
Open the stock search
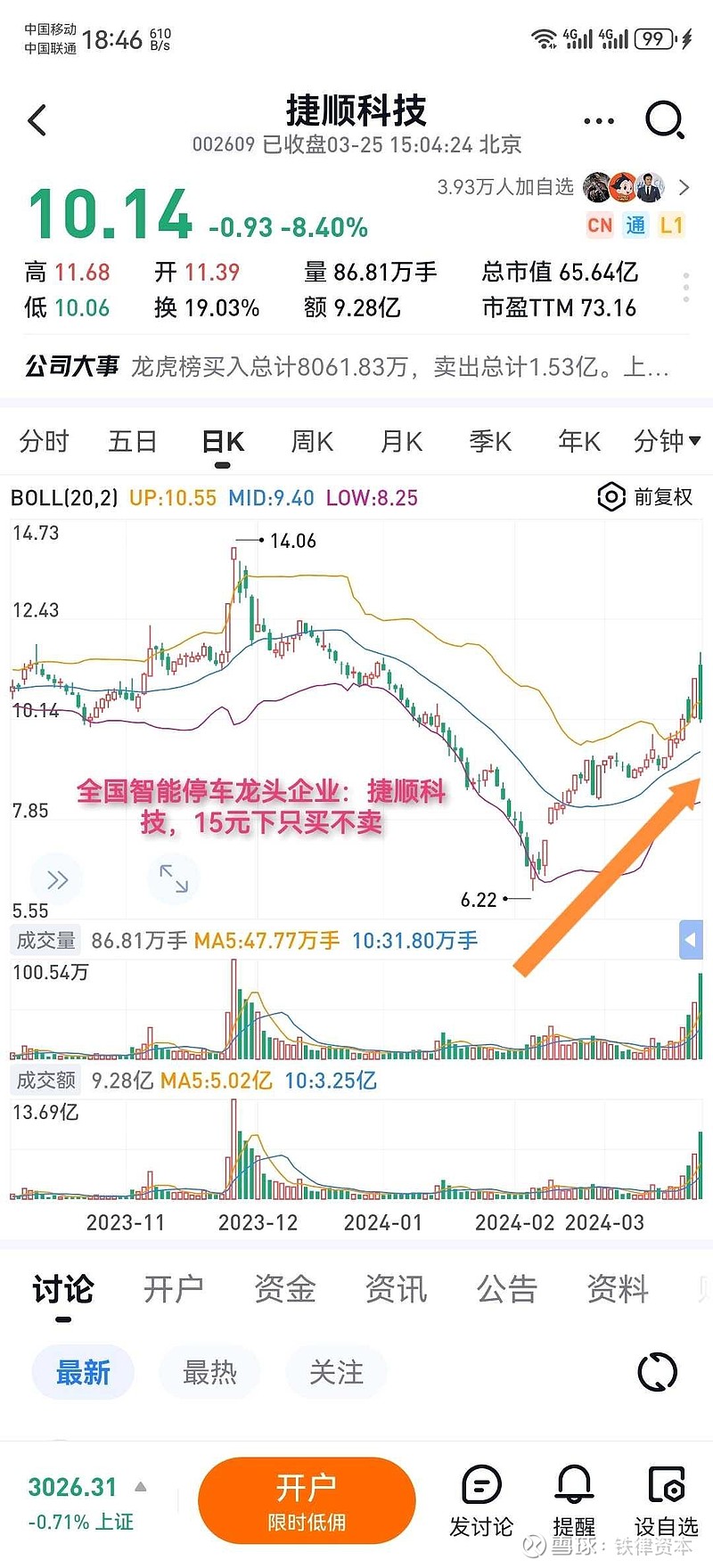click(663, 119)
